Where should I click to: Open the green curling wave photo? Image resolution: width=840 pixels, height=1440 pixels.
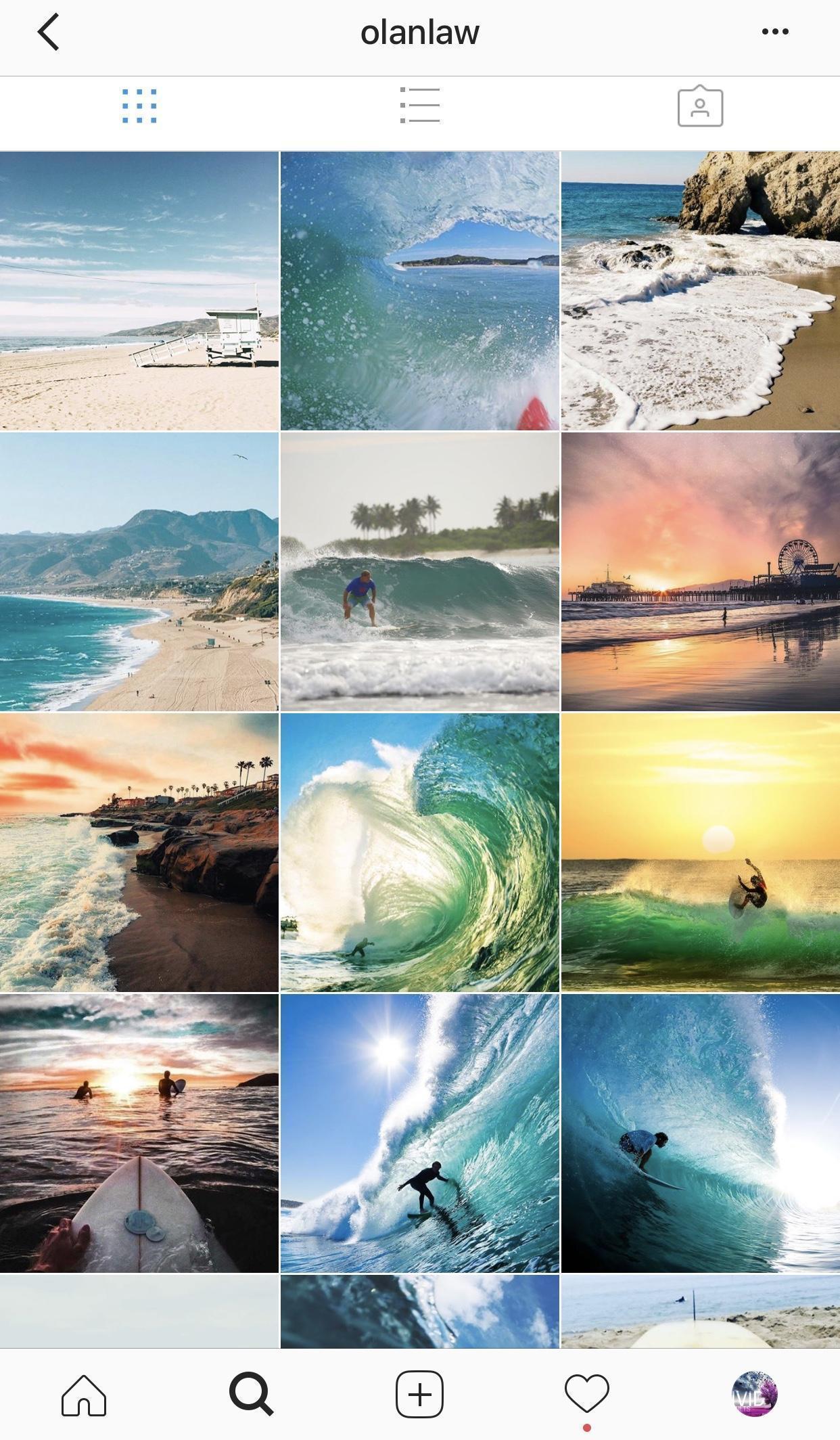point(420,853)
